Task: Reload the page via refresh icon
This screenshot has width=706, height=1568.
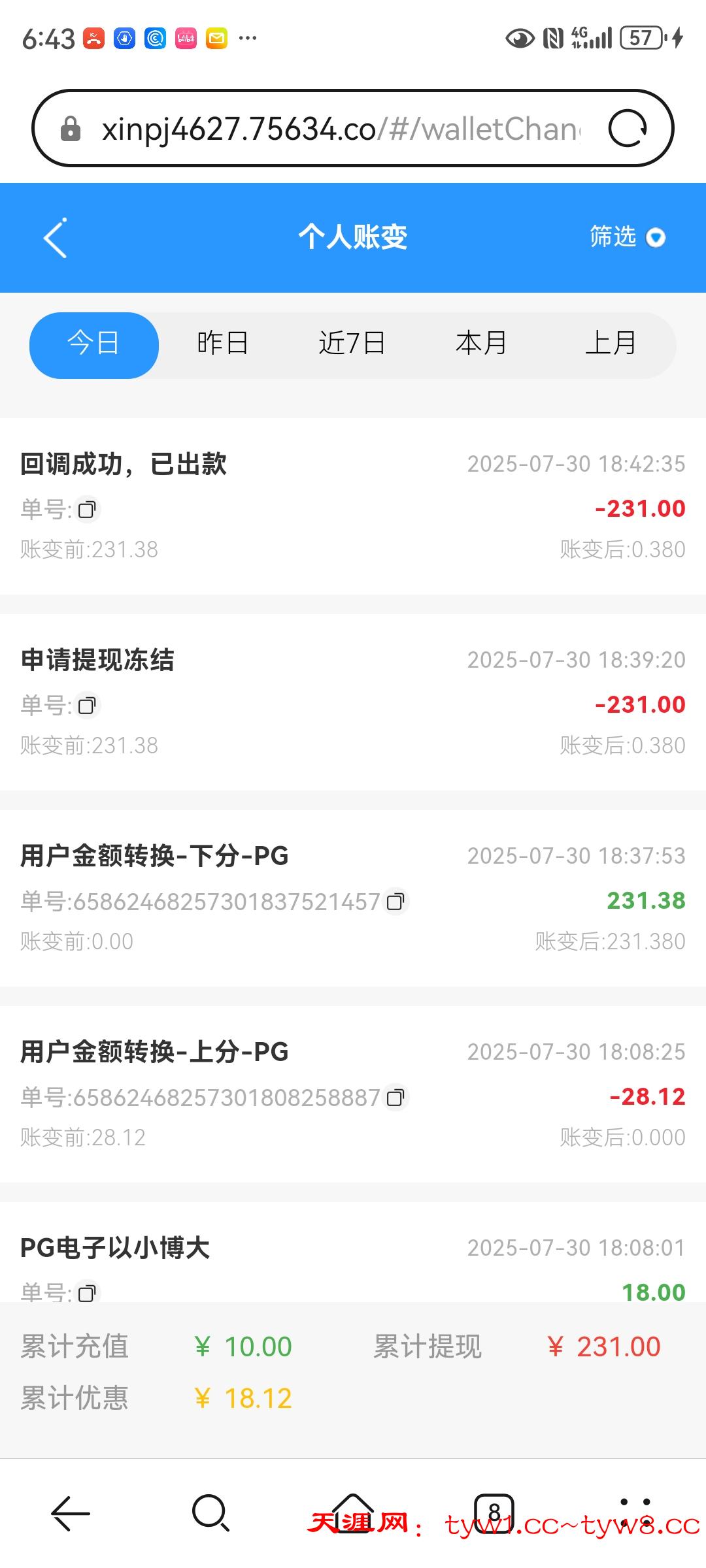Action: point(628,128)
